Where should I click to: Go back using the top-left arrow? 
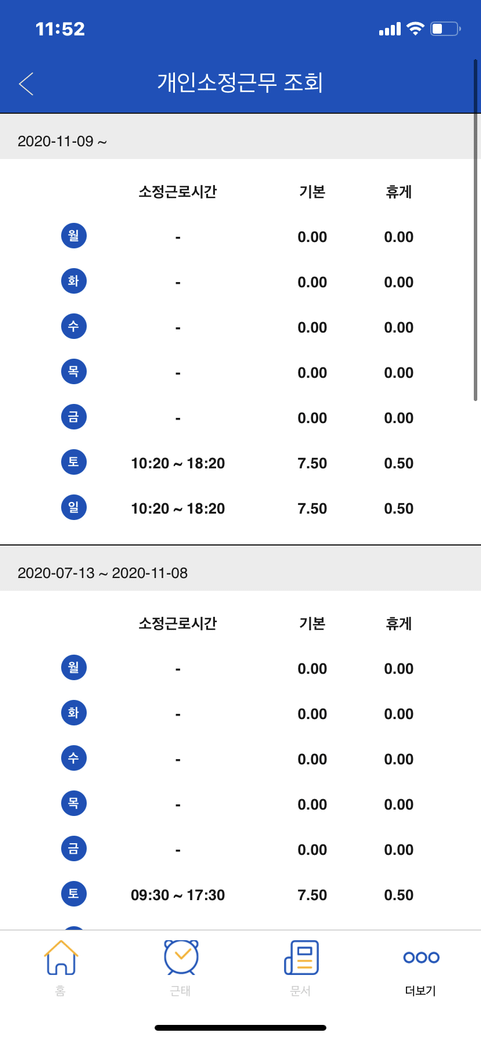26,84
